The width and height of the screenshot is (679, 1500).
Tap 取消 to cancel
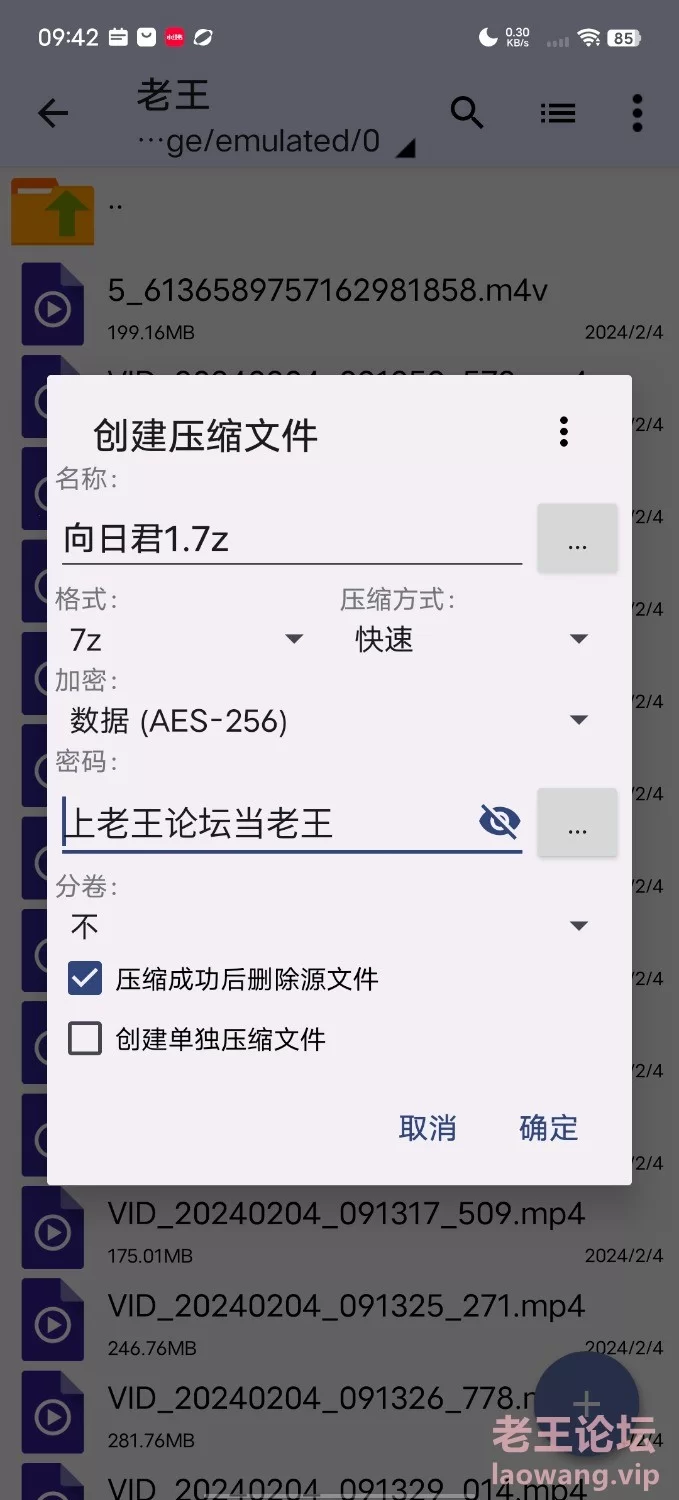(427, 1128)
